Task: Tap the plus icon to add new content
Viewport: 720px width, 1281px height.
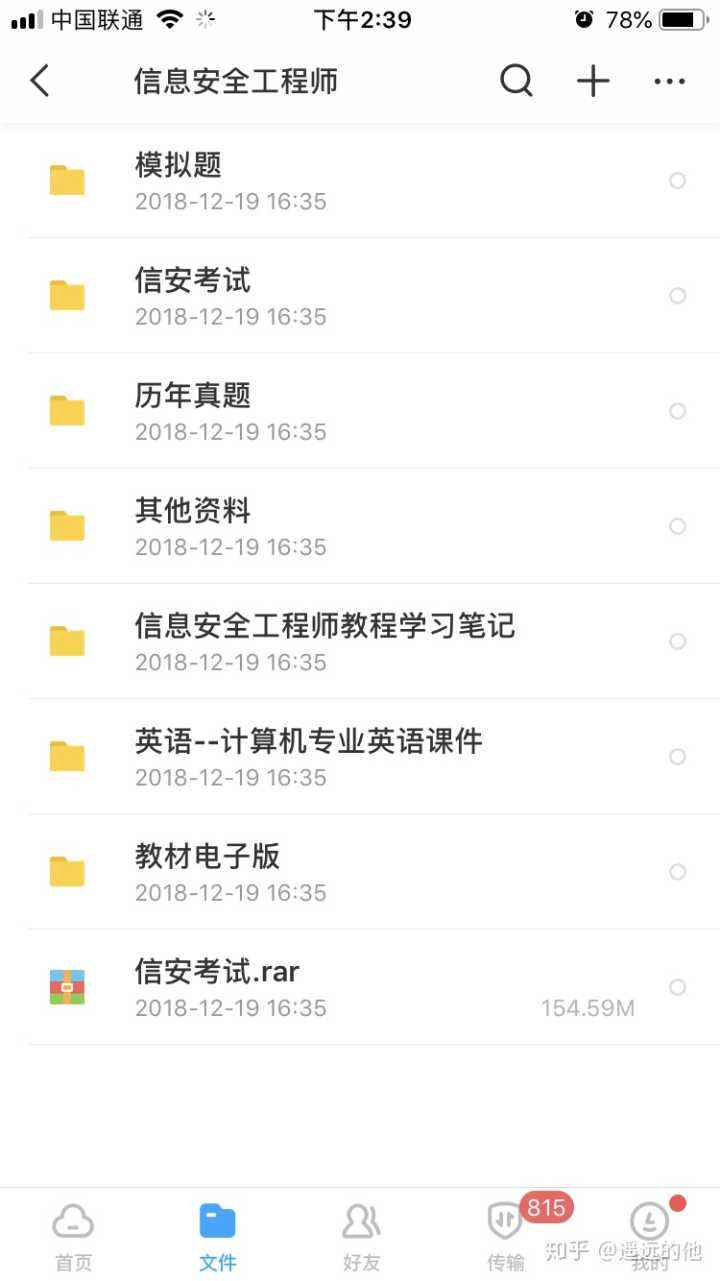Action: pos(592,81)
